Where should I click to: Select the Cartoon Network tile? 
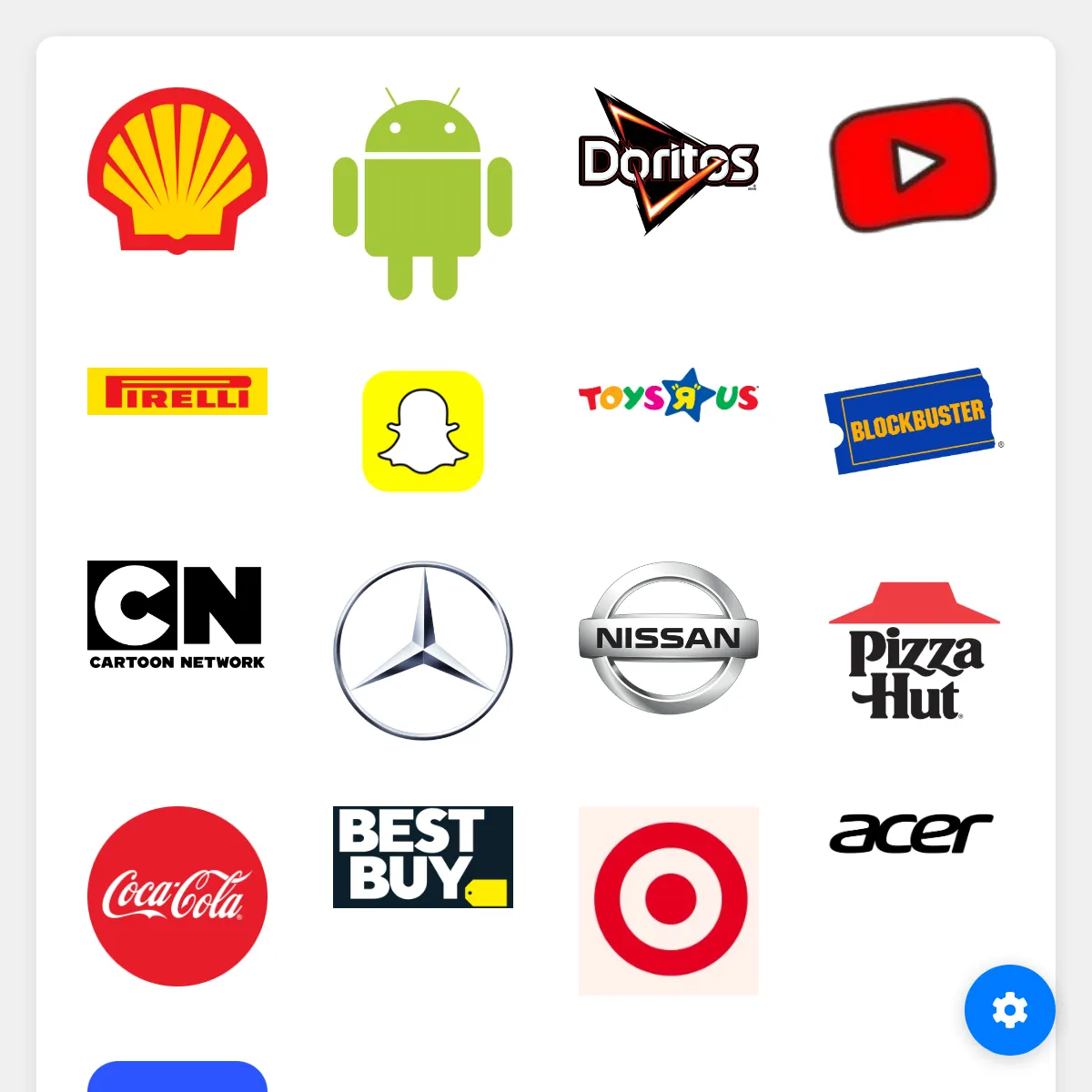pyautogui.click(x=177, y=616)
